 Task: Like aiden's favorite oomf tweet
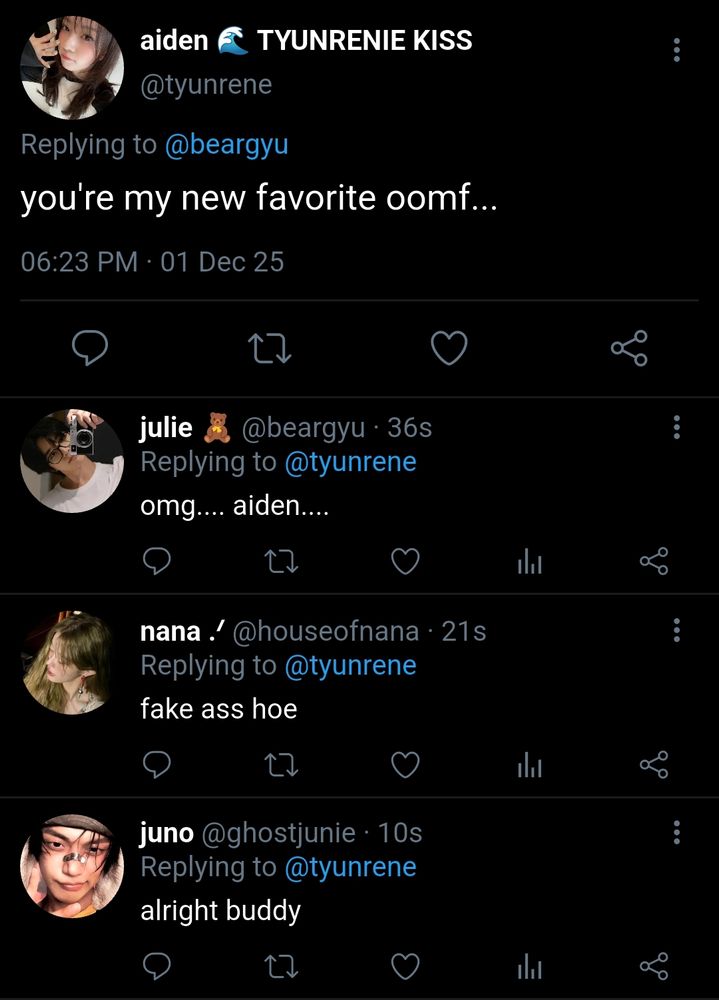(449, 348)
